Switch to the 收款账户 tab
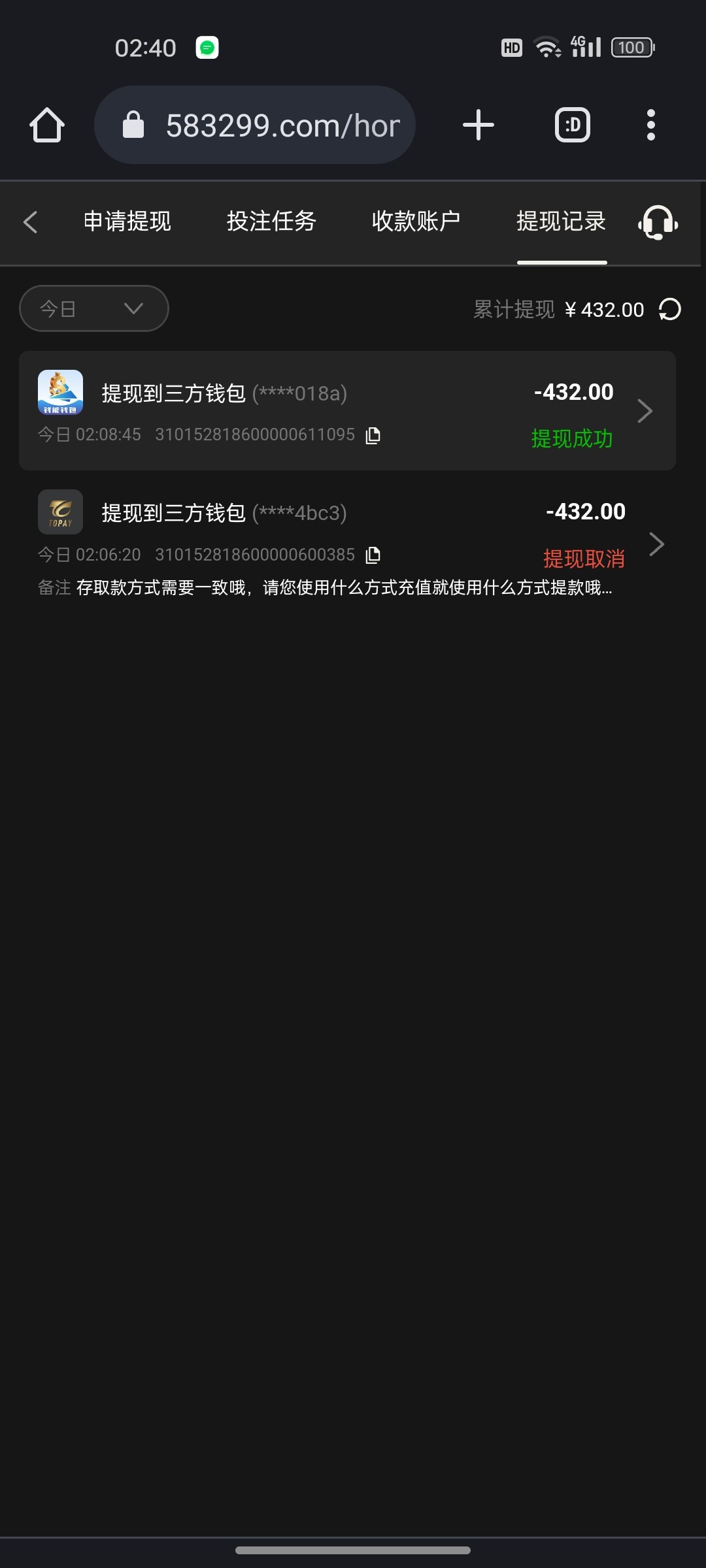 pos(416,221)
